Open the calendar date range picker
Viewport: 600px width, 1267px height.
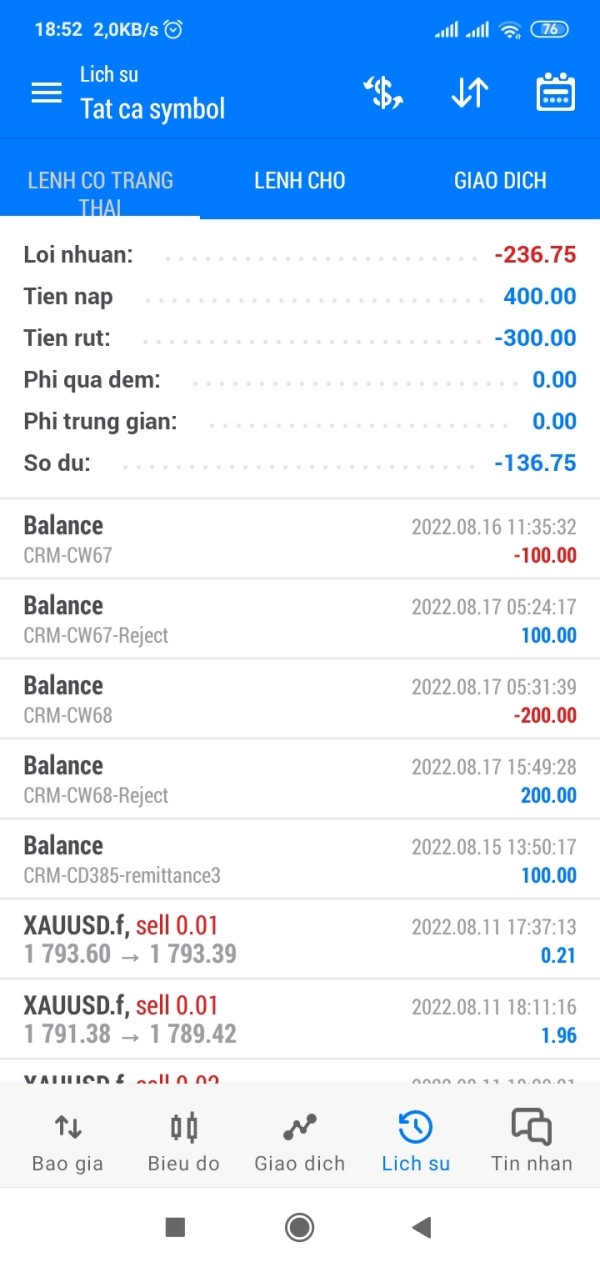556,93
